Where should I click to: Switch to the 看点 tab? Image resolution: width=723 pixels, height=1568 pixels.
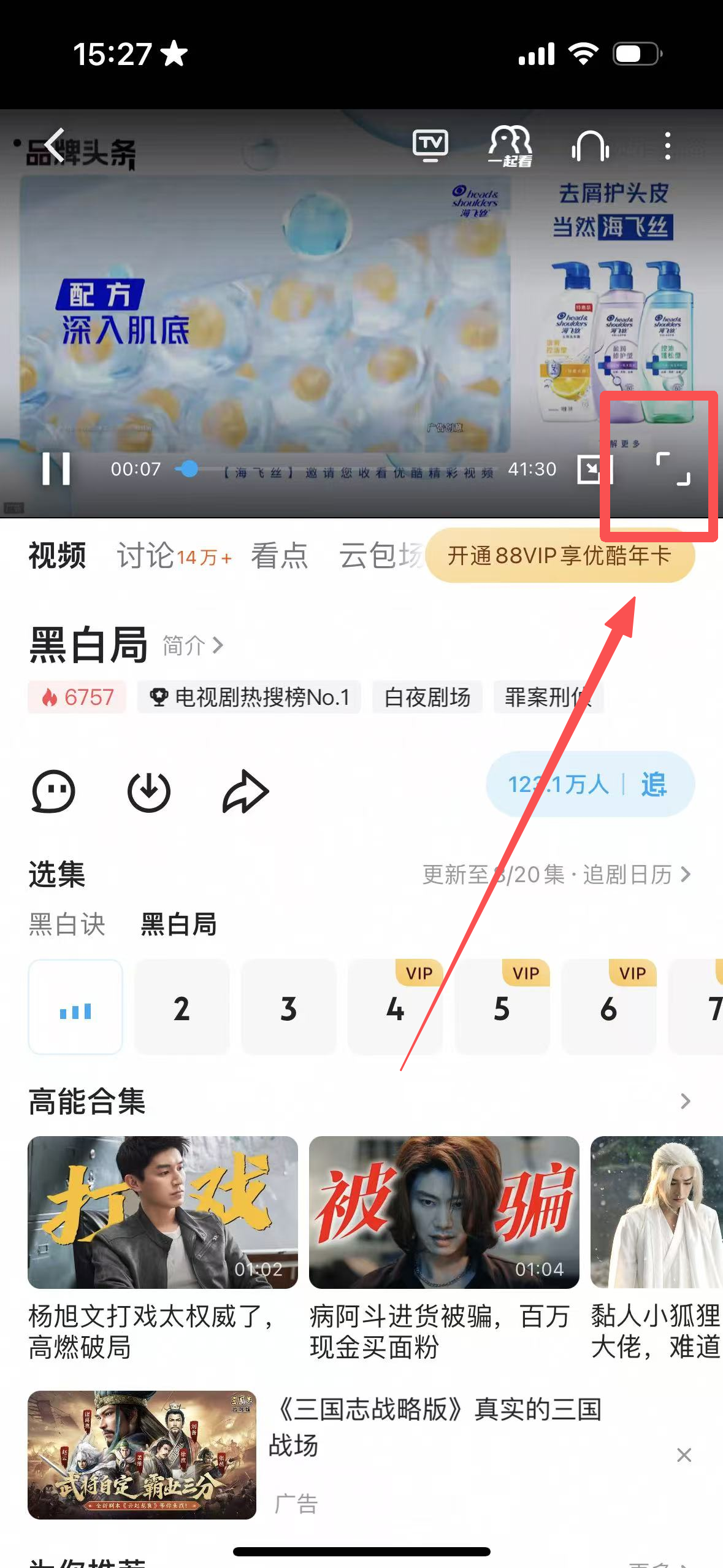coord(279,556)
